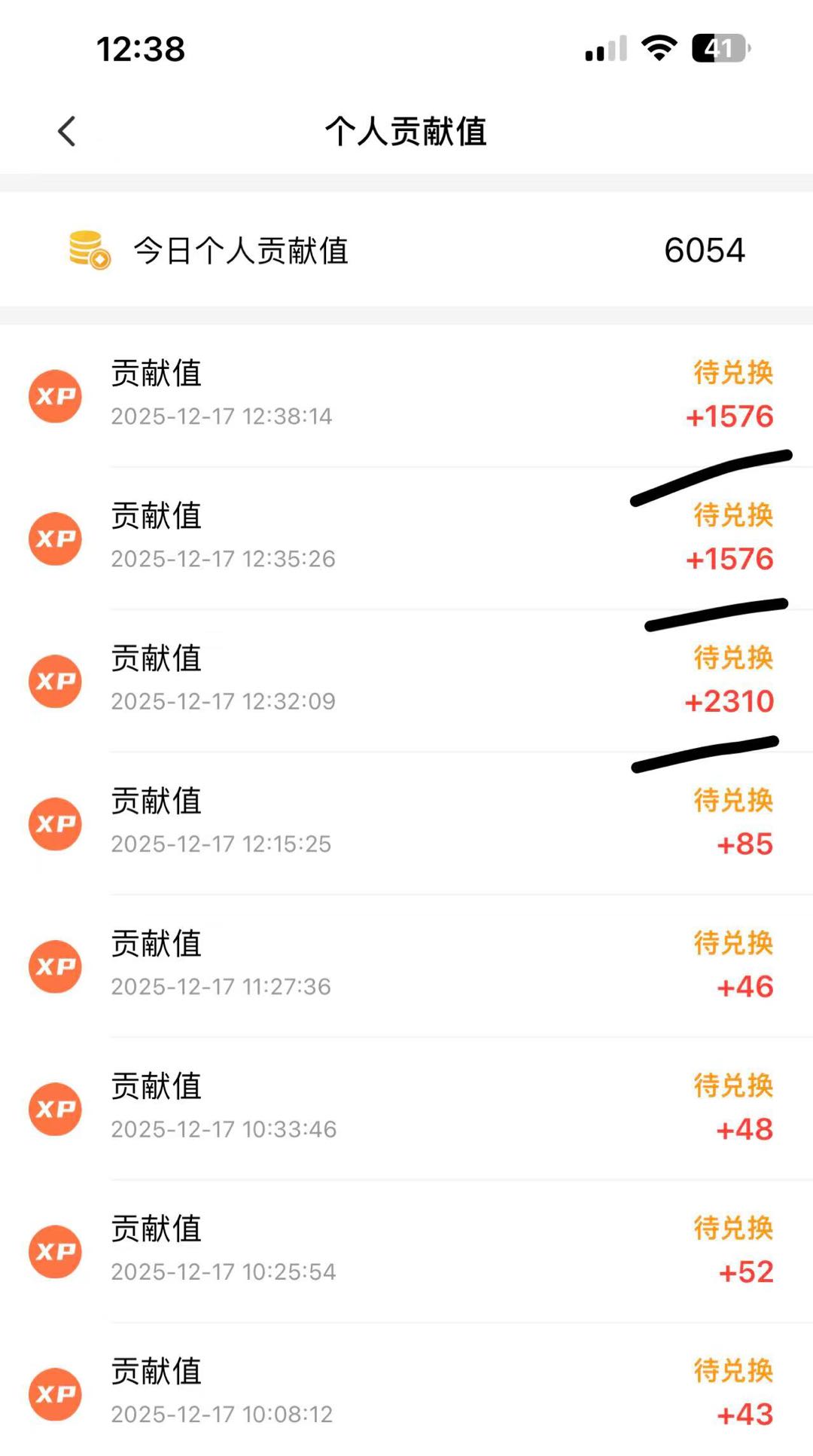Image resolution: width=813 pixels, height=1456 pixels.
Task: Tap the timestamp 2025-12-17 12:32:09
Action: tap(223, 701)
